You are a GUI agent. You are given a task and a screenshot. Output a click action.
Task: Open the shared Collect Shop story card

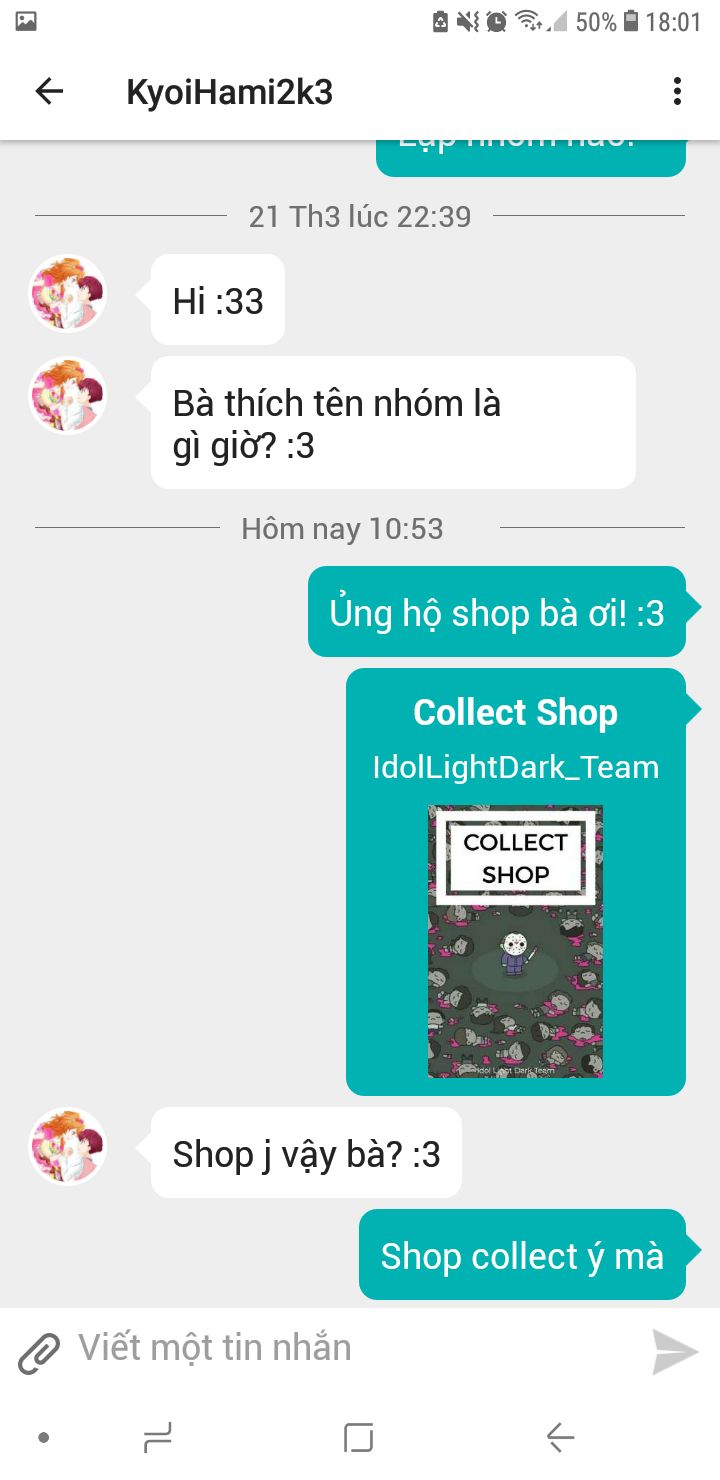(x=515, y=881)
